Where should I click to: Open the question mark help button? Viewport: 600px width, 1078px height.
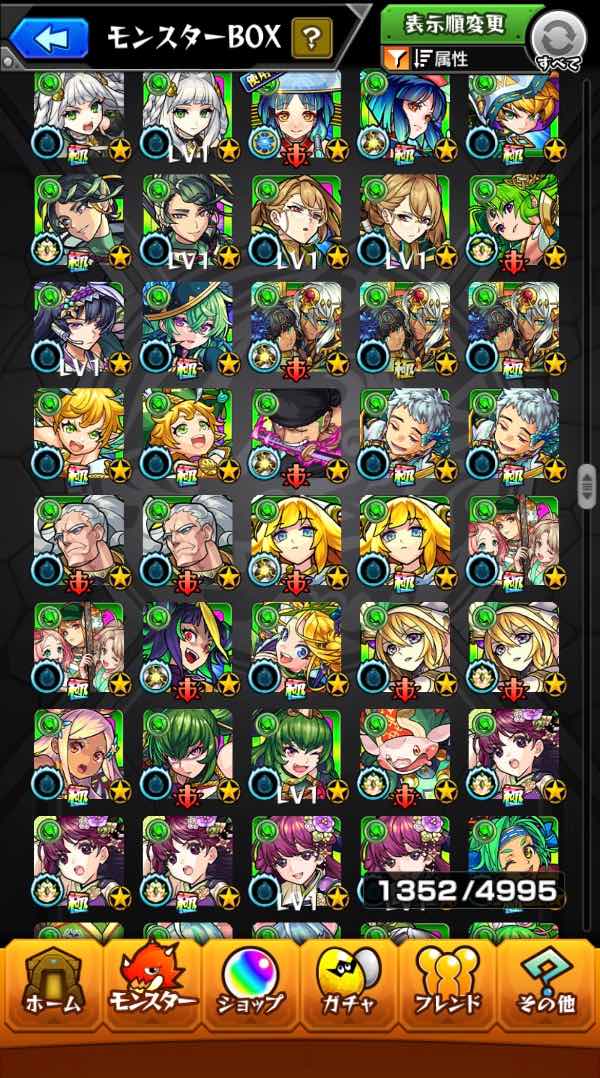[311, 38]
